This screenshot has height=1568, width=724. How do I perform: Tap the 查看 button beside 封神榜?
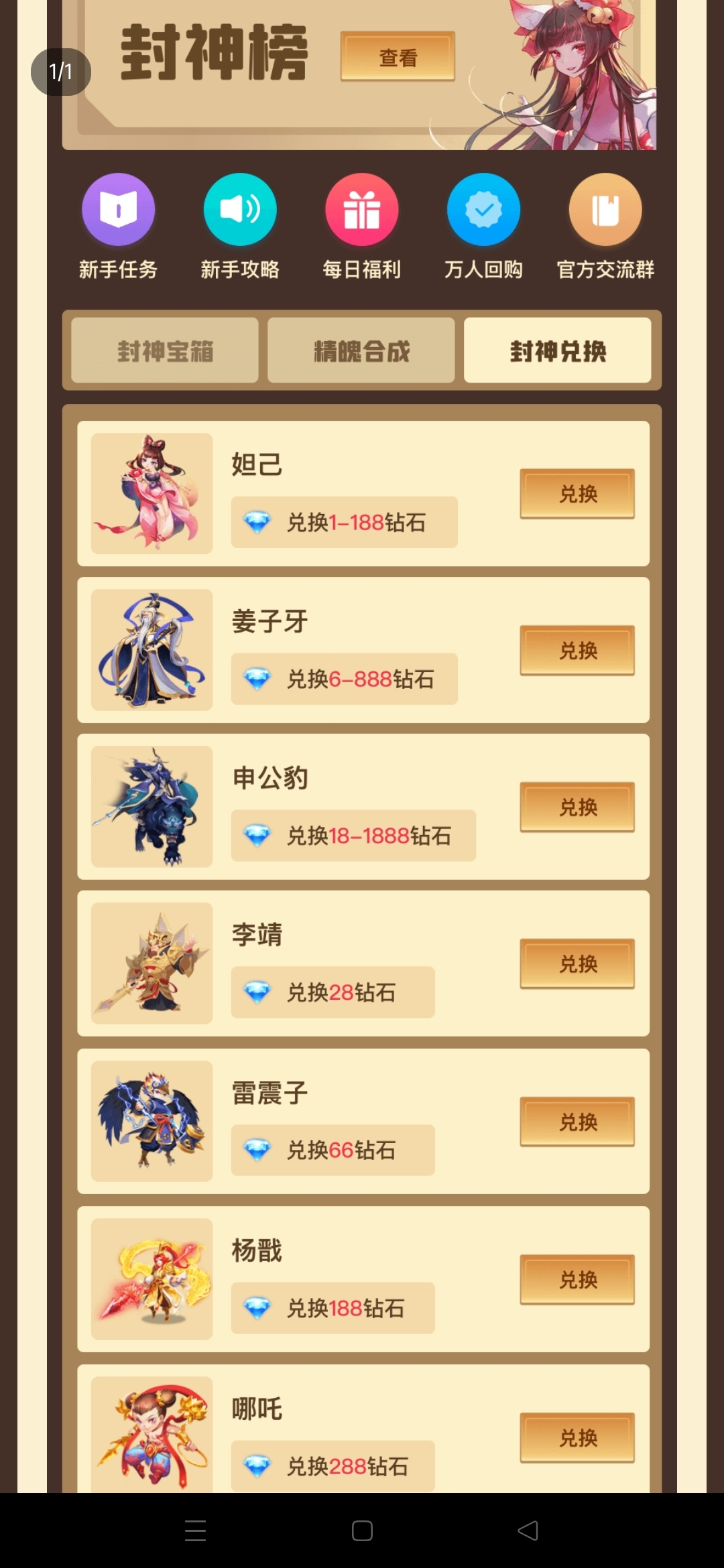point(398,57)
